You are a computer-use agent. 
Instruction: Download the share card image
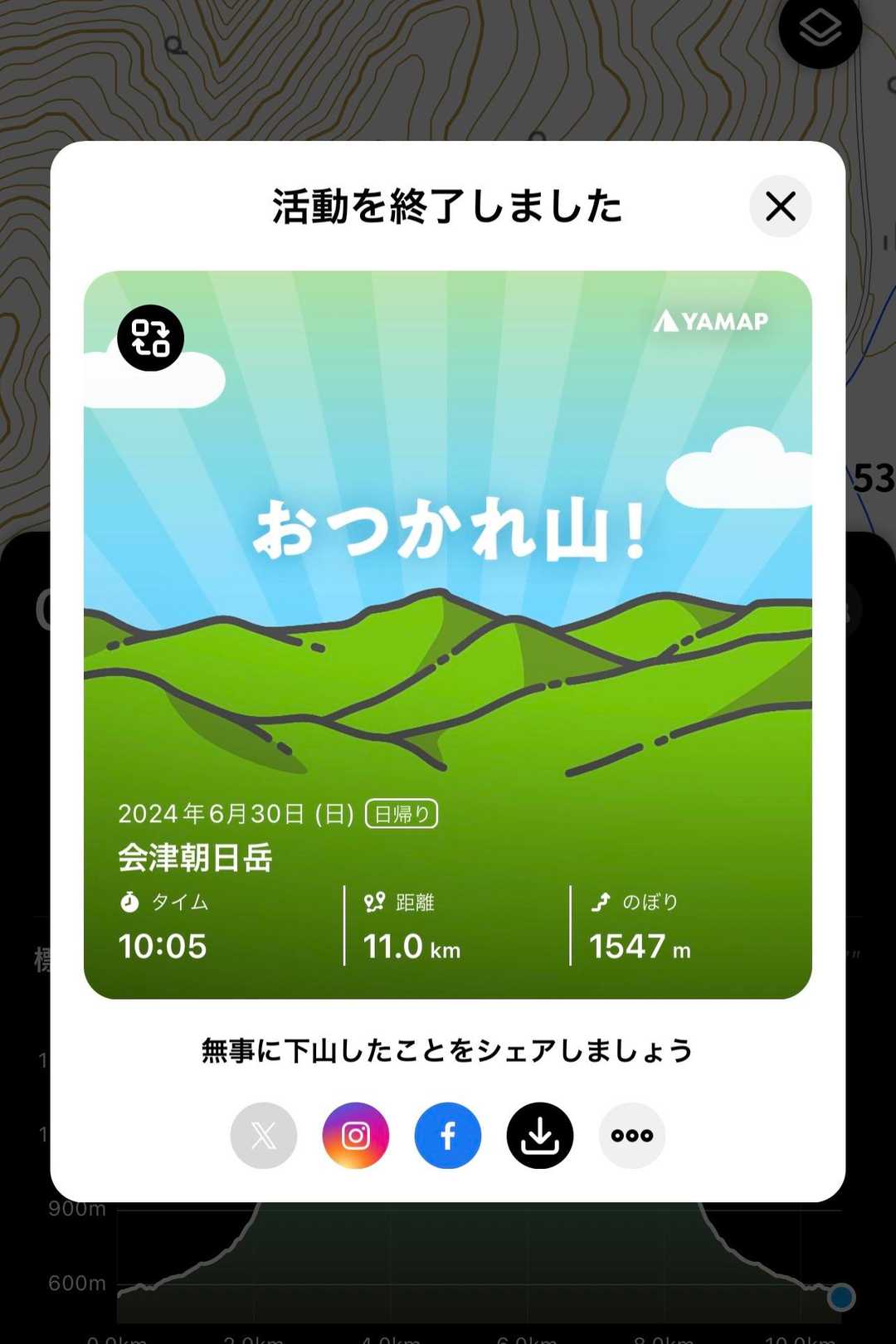pos(540,1136)
